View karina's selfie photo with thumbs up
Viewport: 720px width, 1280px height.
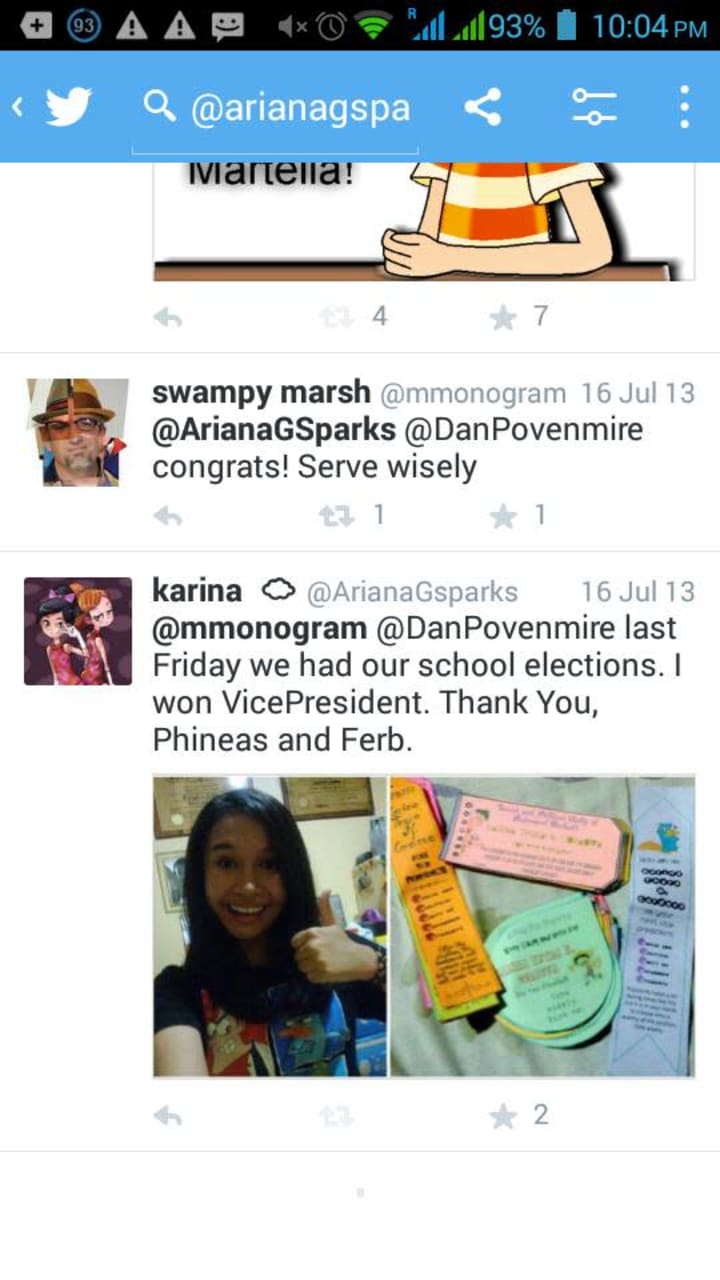[270, 926]
